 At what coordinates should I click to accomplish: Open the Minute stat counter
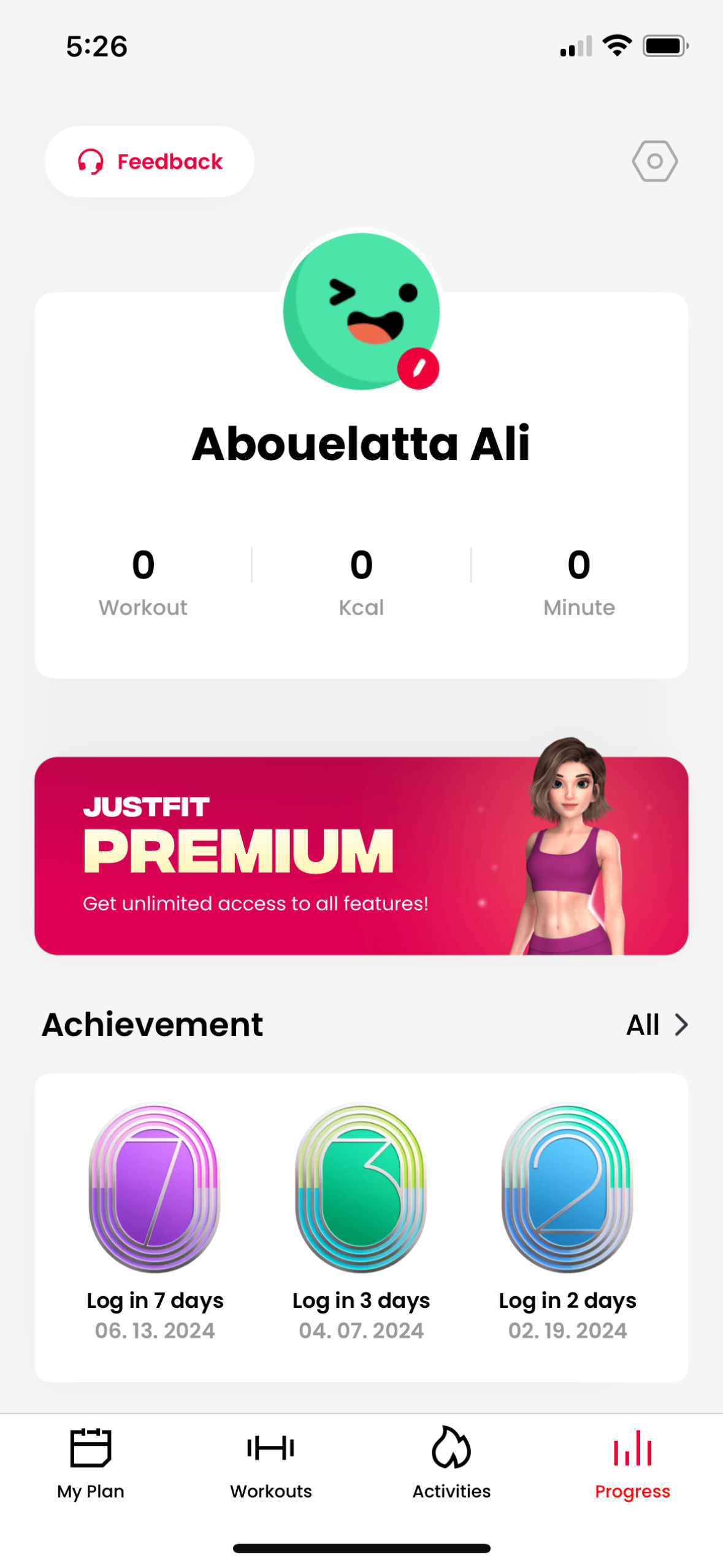579,580
